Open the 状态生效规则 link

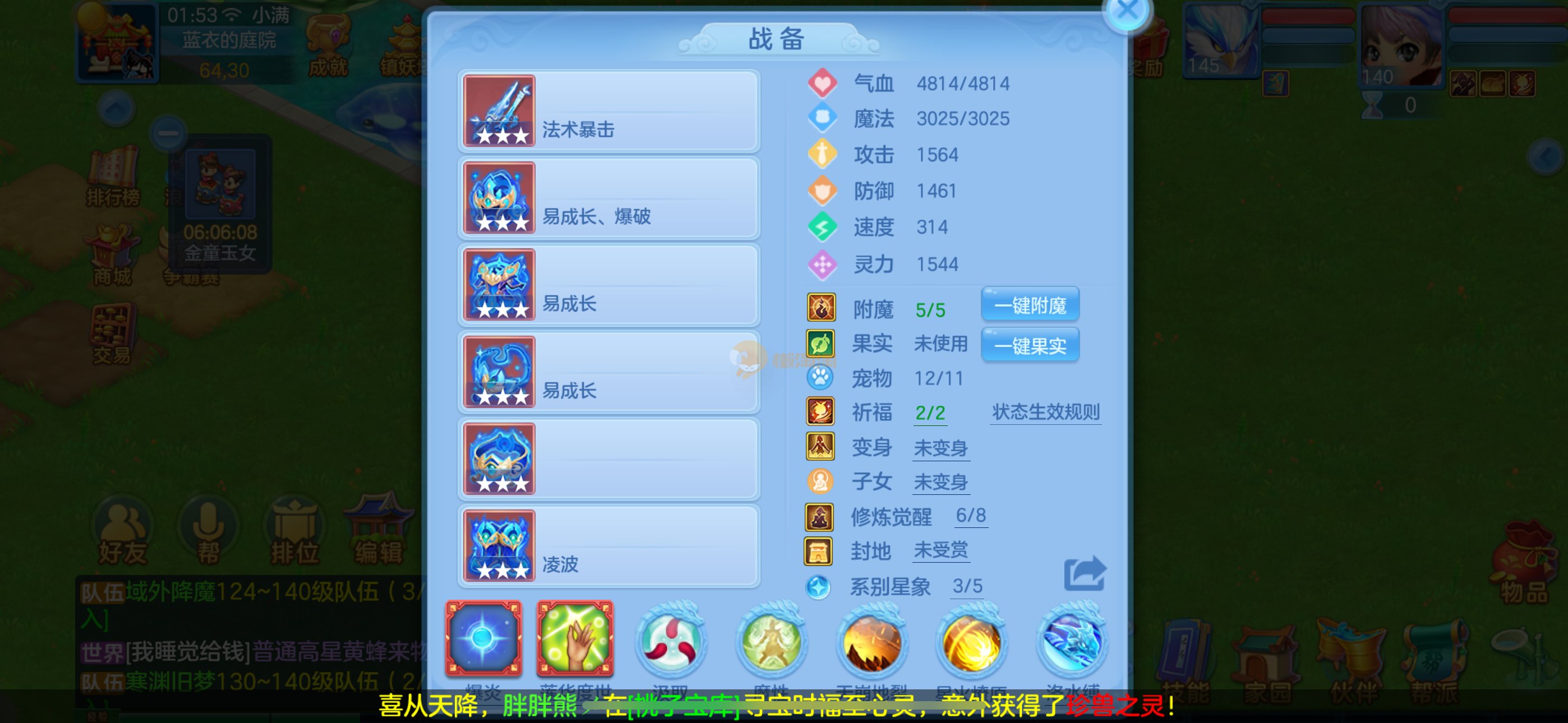(1045, 412)
